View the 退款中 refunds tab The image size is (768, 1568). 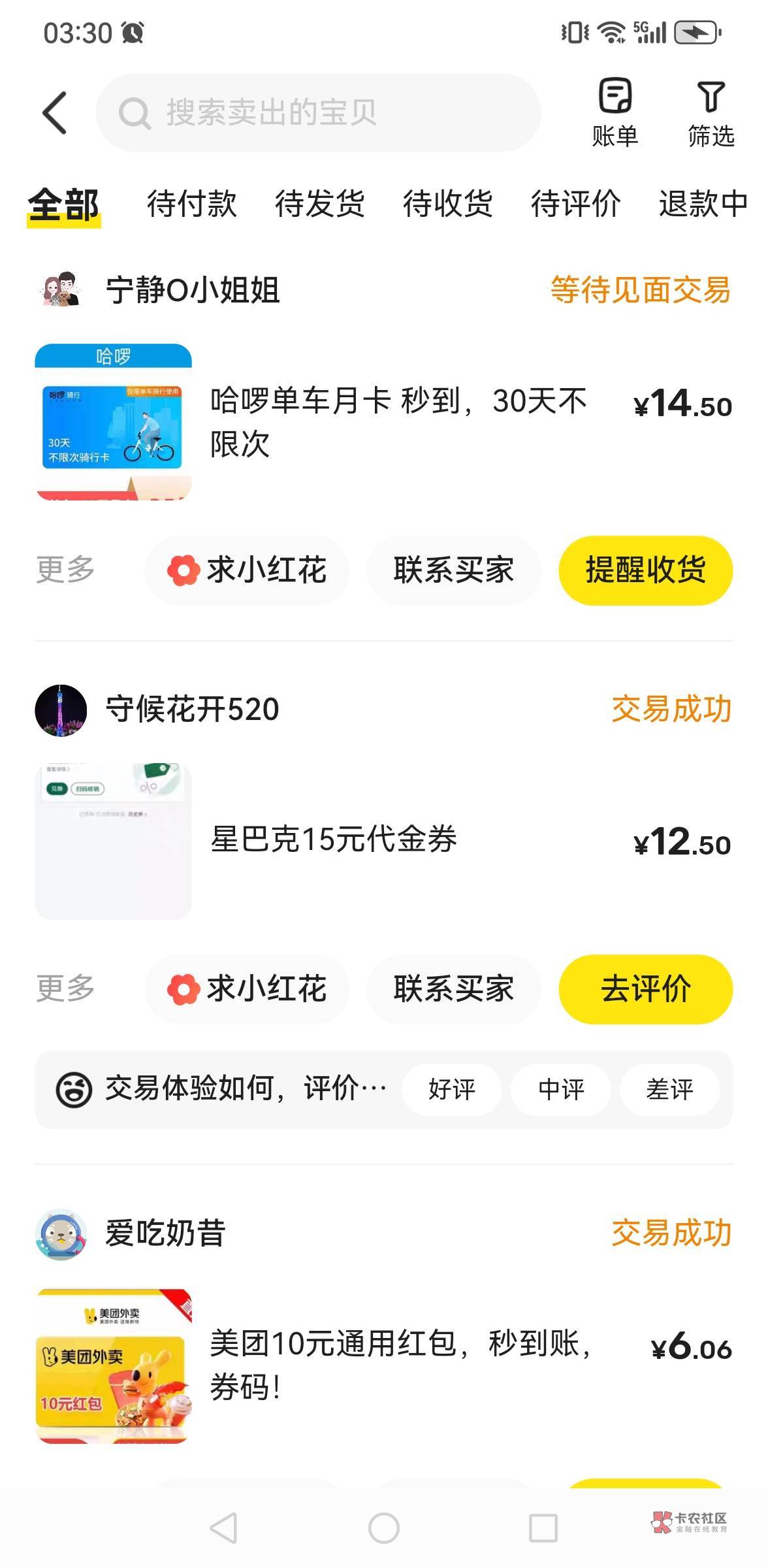[703, 203]
